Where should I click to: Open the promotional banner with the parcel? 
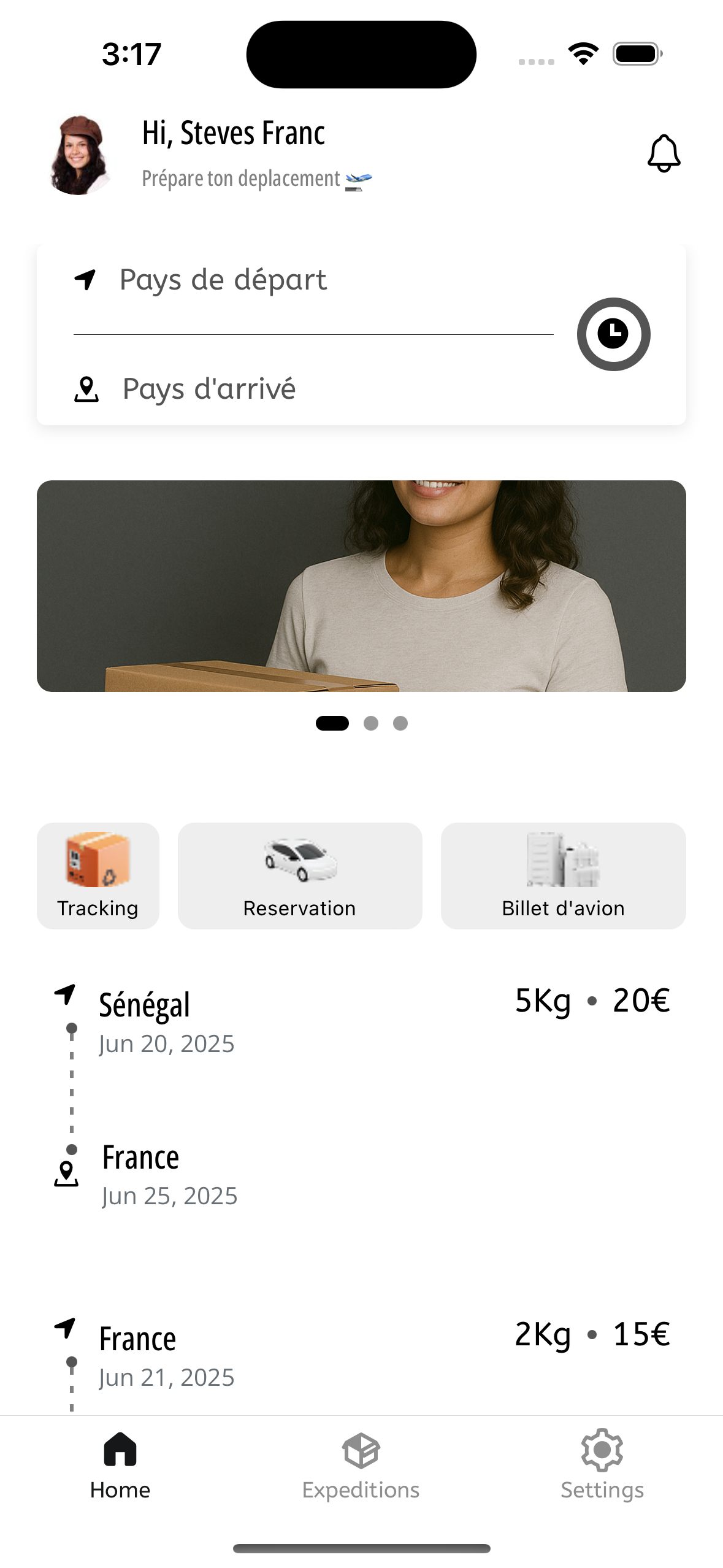click(x=361, y=586)
